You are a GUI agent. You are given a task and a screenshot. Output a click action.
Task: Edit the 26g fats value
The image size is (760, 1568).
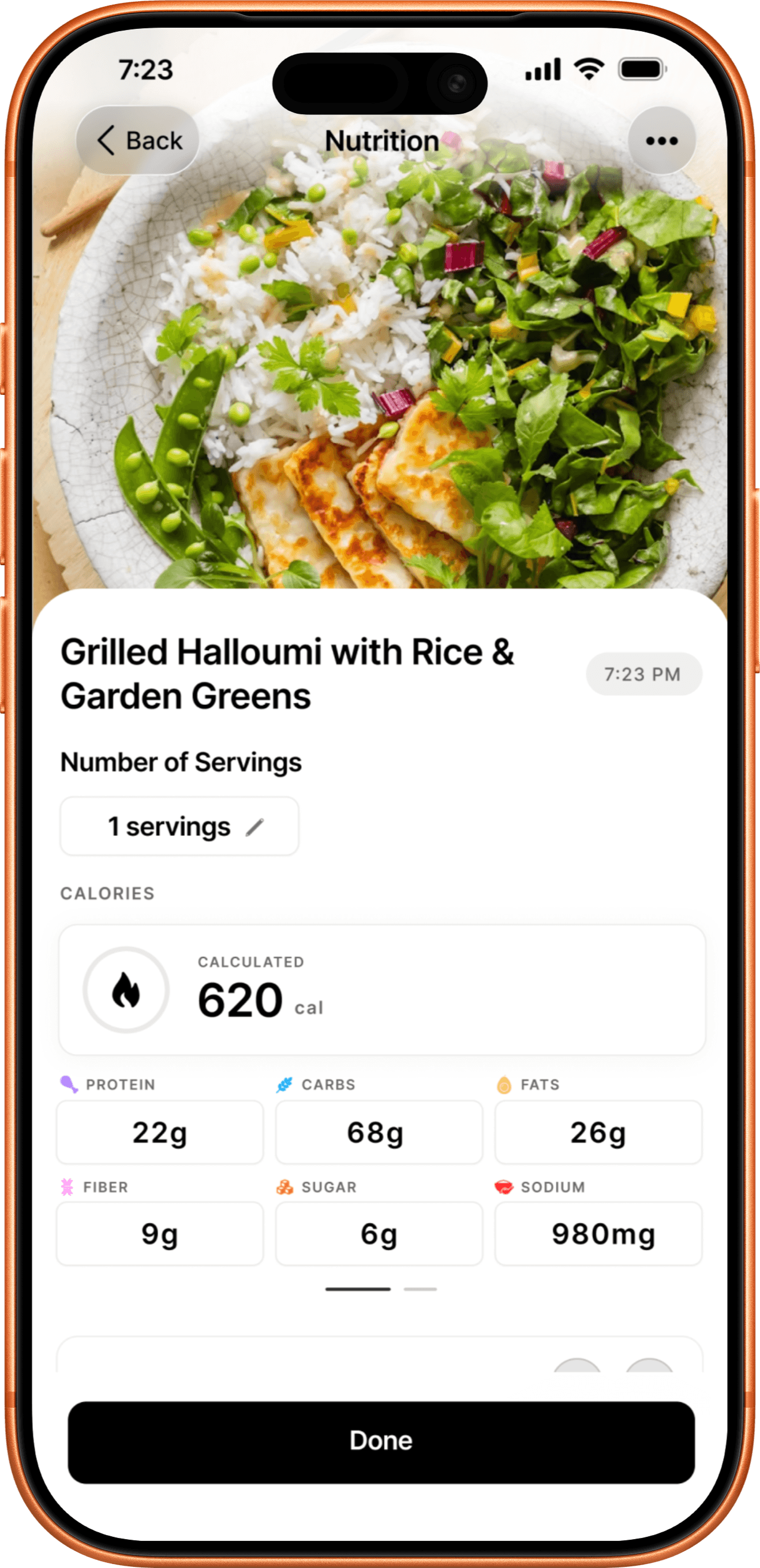(x=597, y=1132)
